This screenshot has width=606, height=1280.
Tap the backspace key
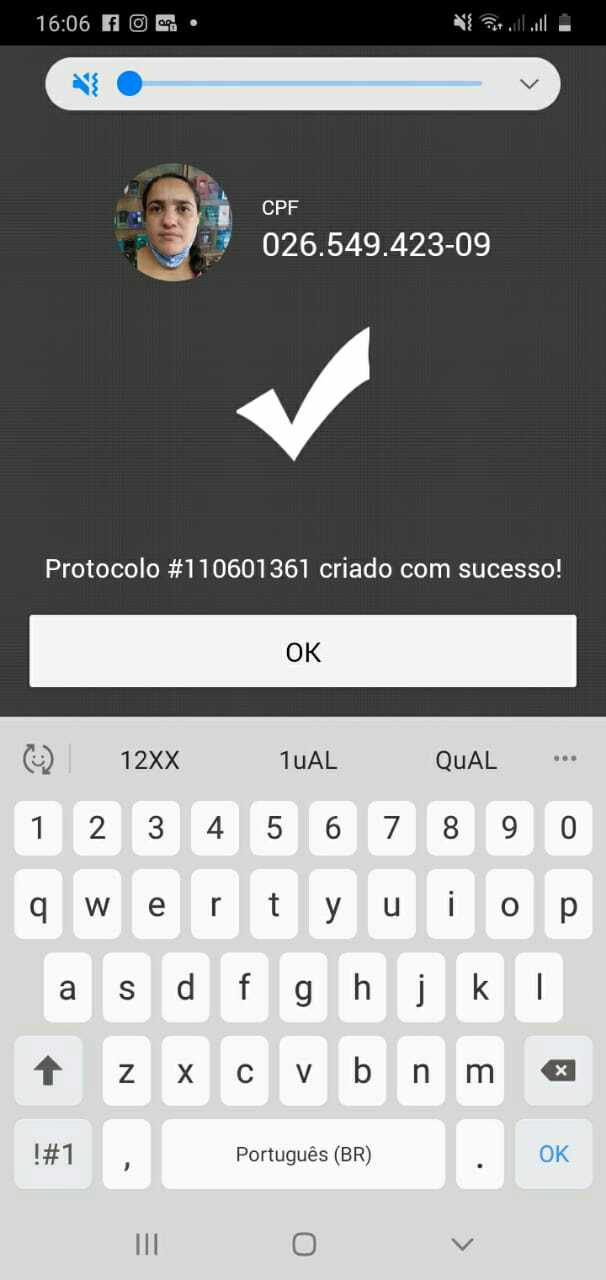[558, 1071]
